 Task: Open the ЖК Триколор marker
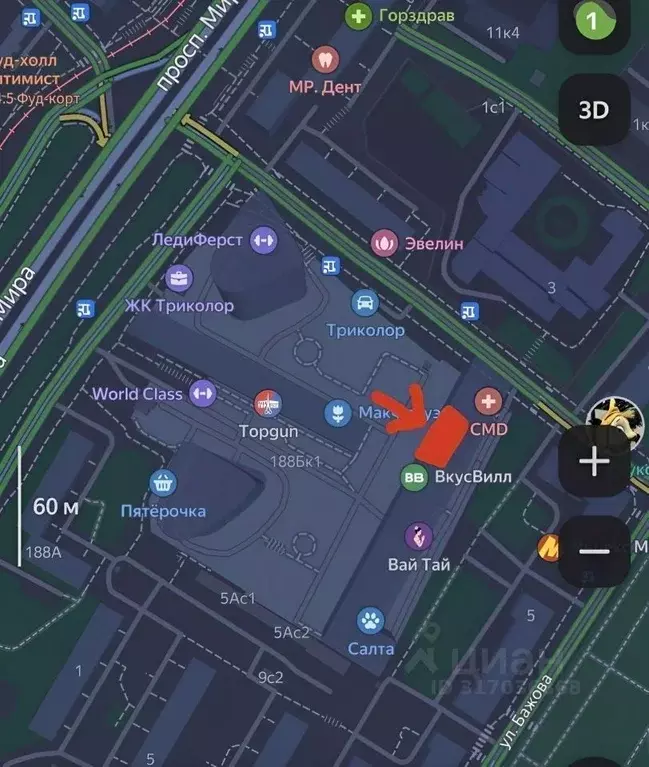pos(179,279)
